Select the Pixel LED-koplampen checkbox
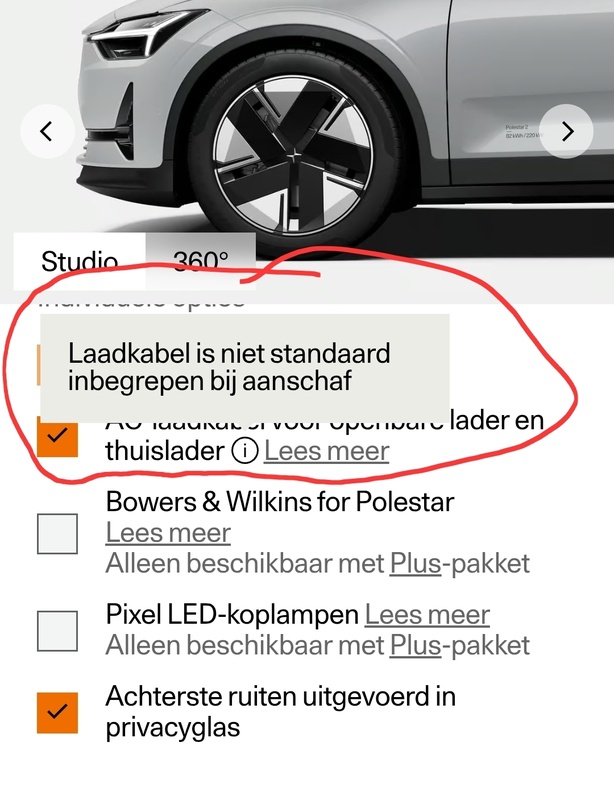The image size is (614, 800). [x=57, y=630]
